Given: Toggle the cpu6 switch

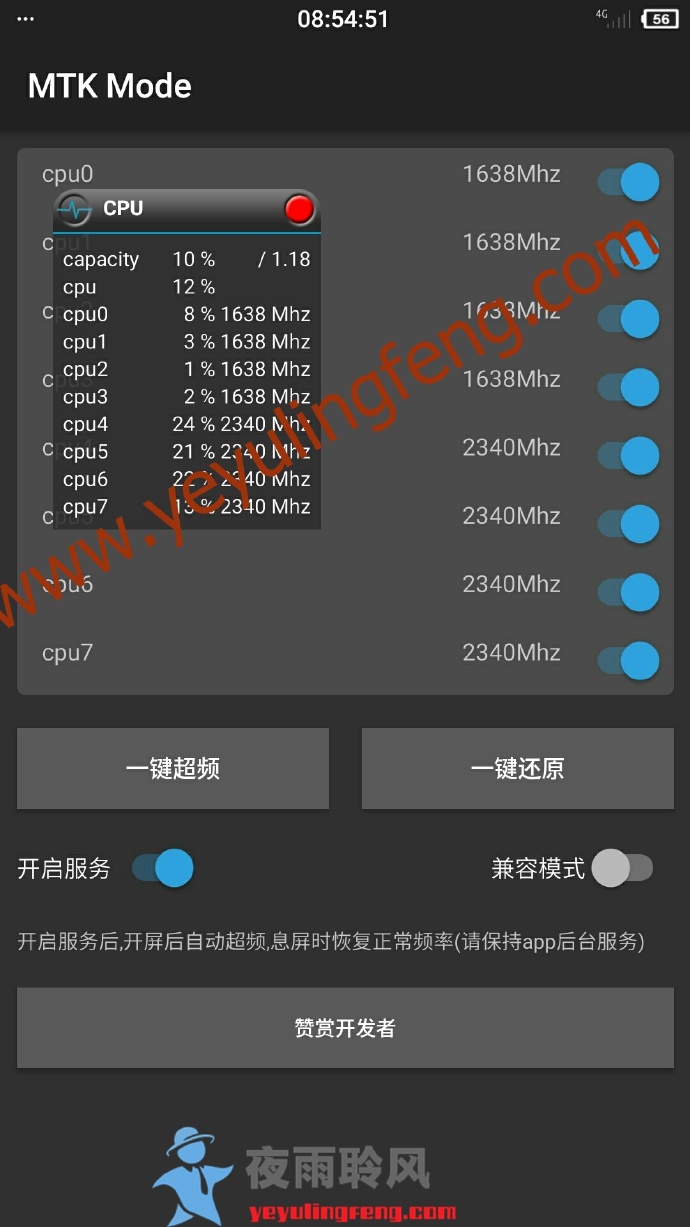Looking at the screenshot, I should click(629, 592).
